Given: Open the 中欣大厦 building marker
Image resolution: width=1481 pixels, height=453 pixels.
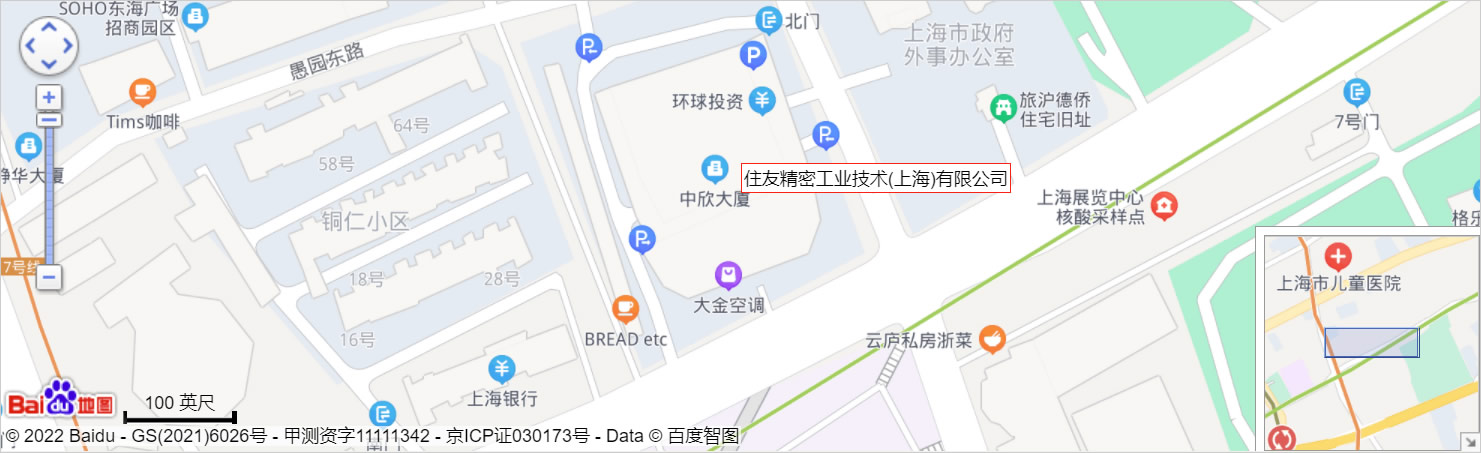Looking at the screenshot, I should tap(713, 167).
